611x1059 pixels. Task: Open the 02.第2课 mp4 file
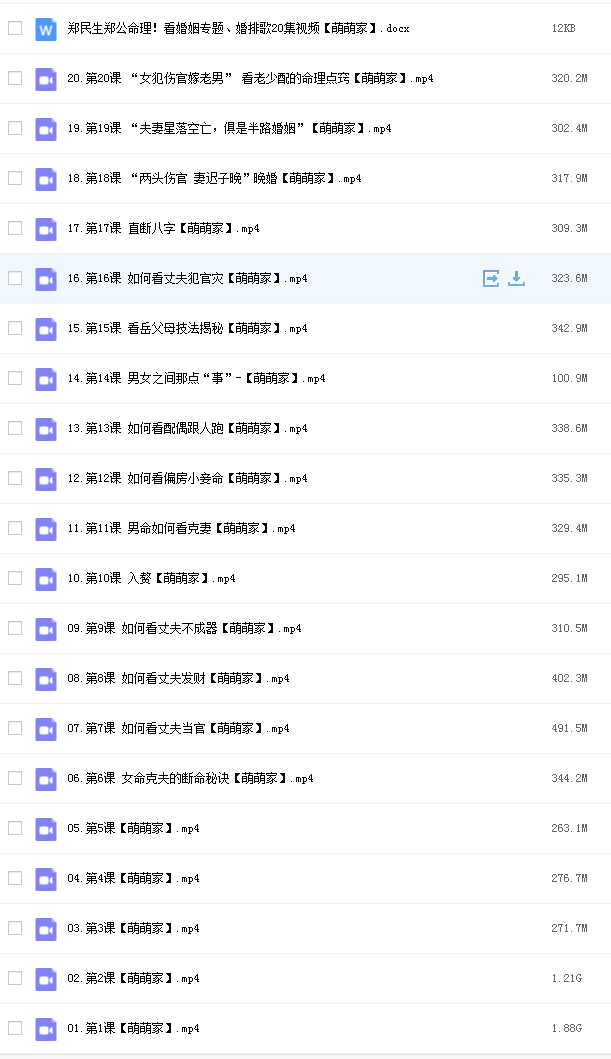(133, 978)
